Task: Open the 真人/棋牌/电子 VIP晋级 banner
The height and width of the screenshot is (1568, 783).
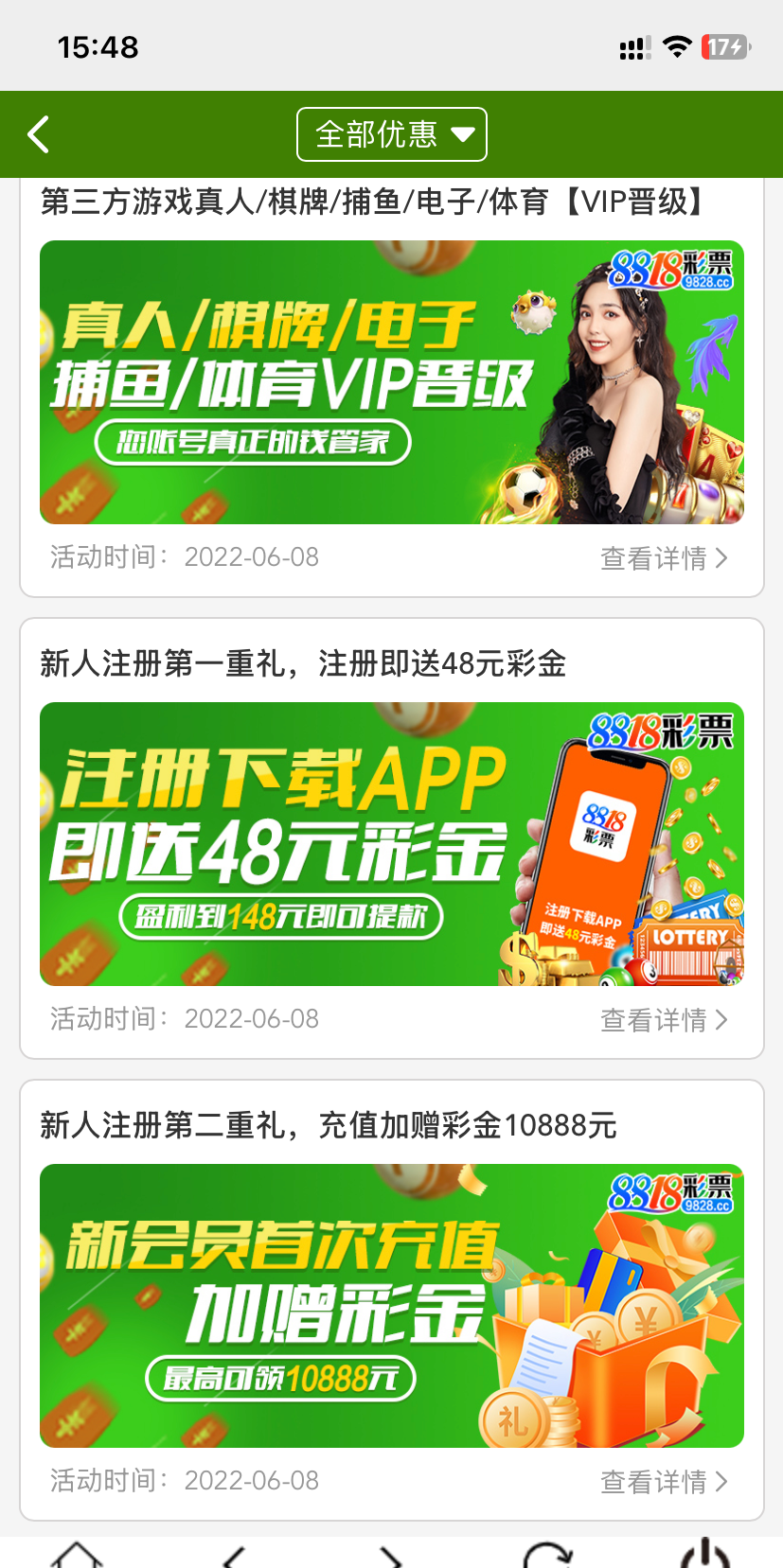Action: [x=391, y=382]
